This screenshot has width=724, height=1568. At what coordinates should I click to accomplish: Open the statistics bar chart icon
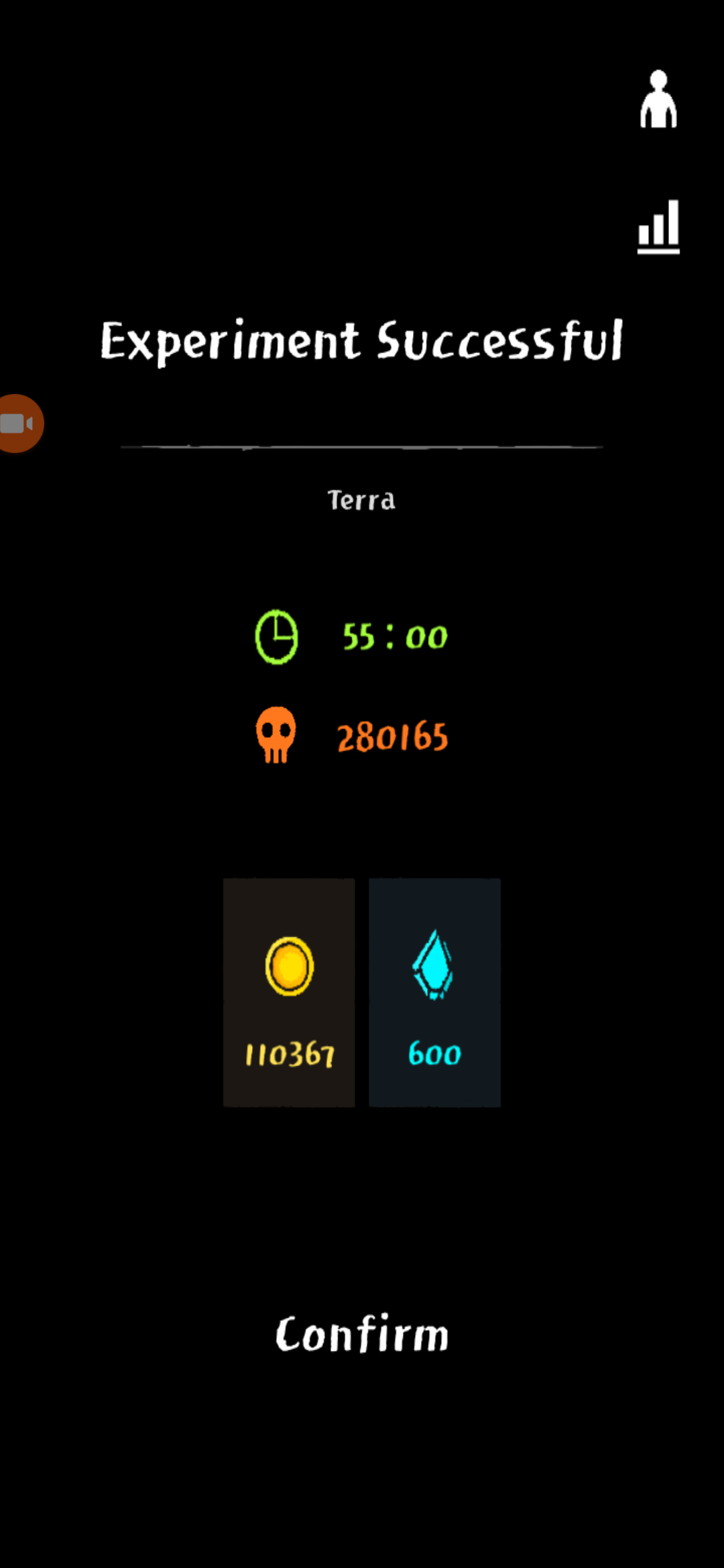(x=658, y=226)
